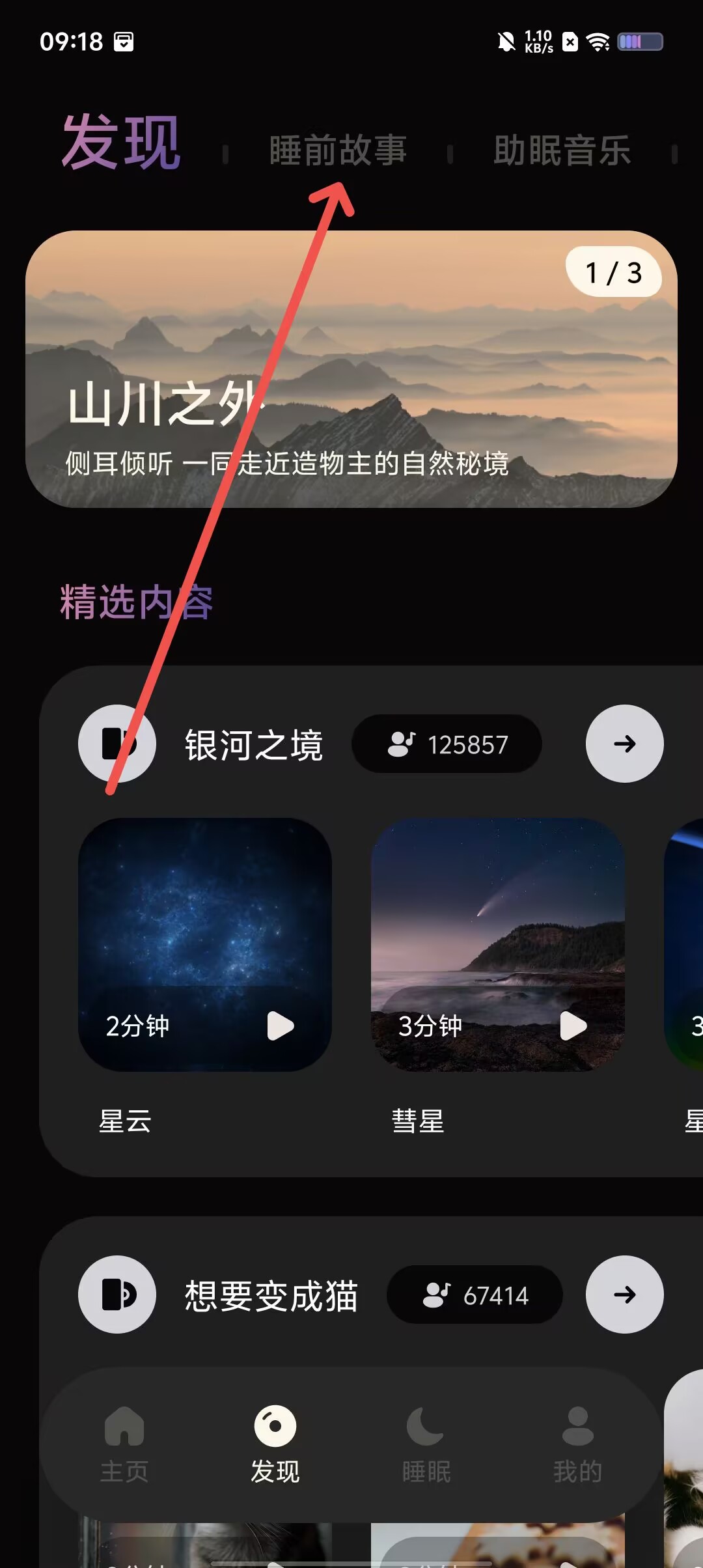Switch to the 睡前故事 tab
The height and width of the screenshot is (1568, 703).
[x=338, y=150]
